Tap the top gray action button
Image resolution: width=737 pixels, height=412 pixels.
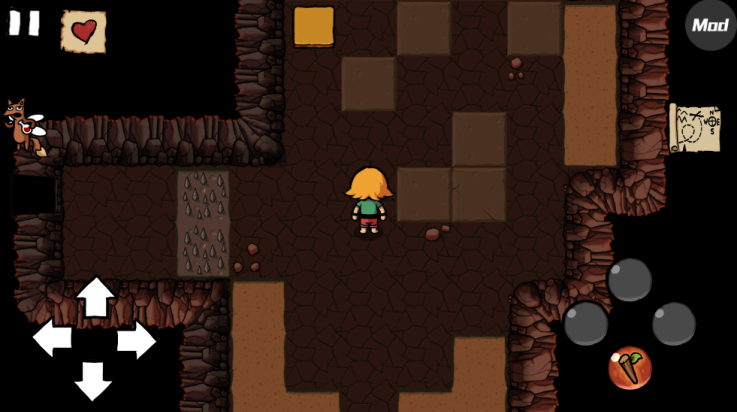tap(630, 280)
